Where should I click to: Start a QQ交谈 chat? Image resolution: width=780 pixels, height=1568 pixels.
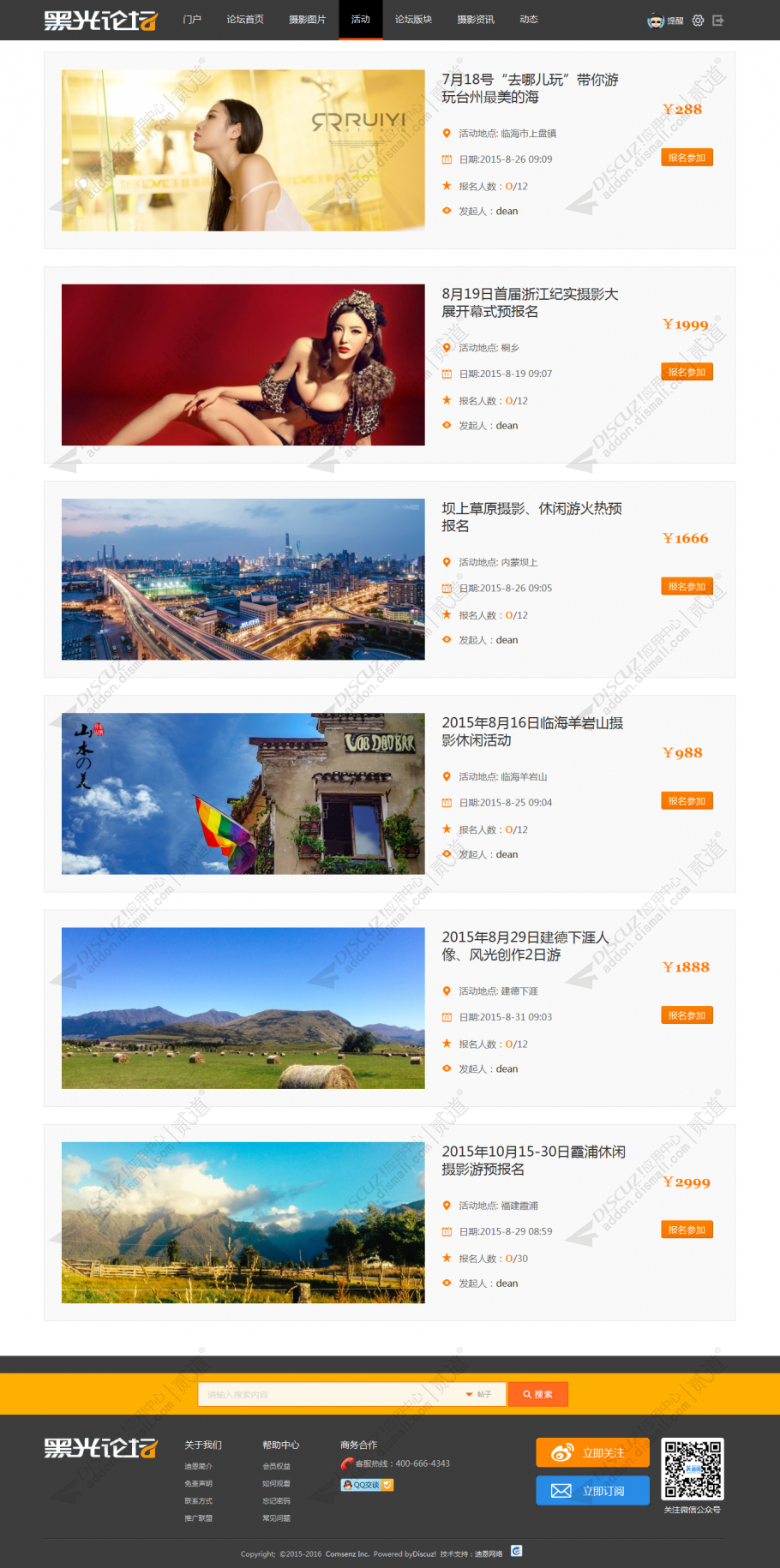367,1485
